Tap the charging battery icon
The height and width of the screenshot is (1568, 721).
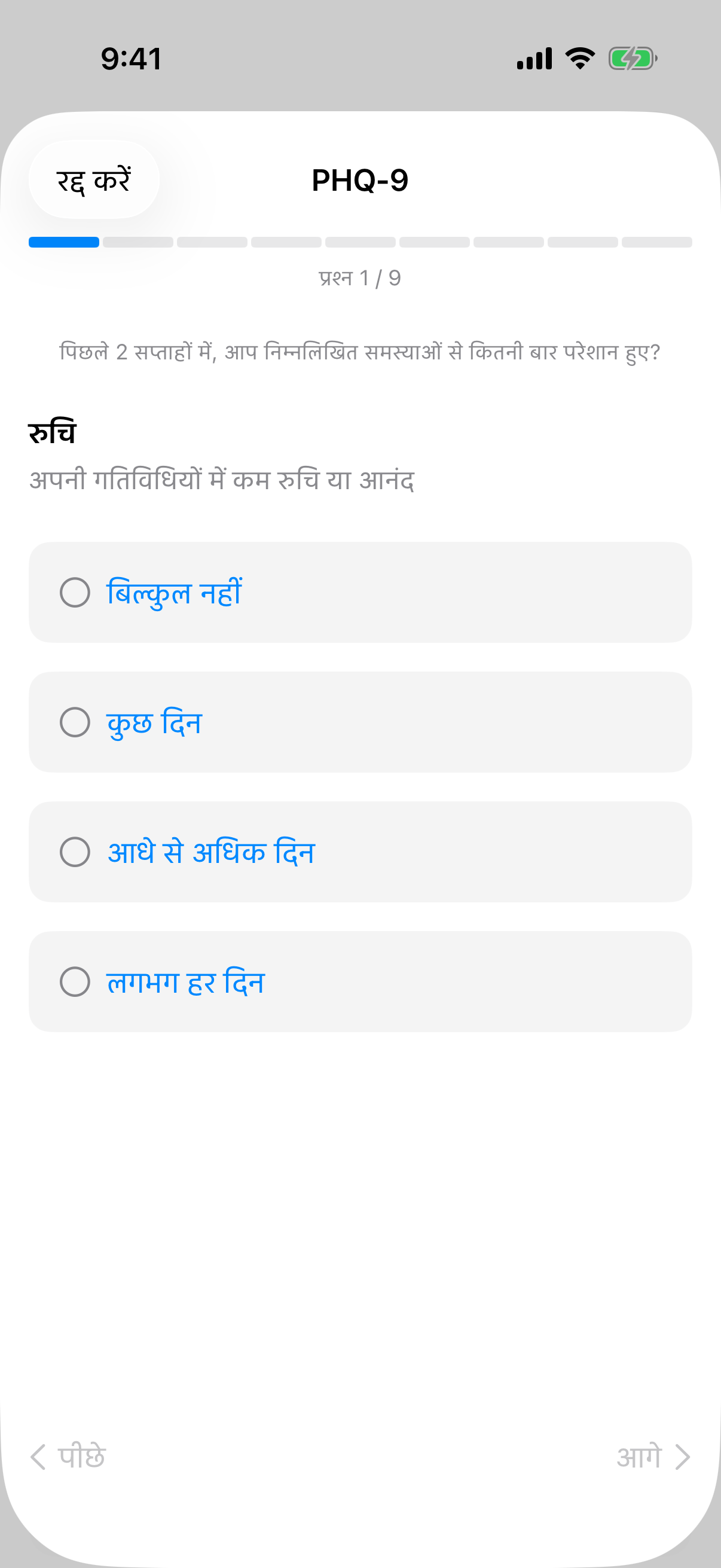click(x=633, y=58)
